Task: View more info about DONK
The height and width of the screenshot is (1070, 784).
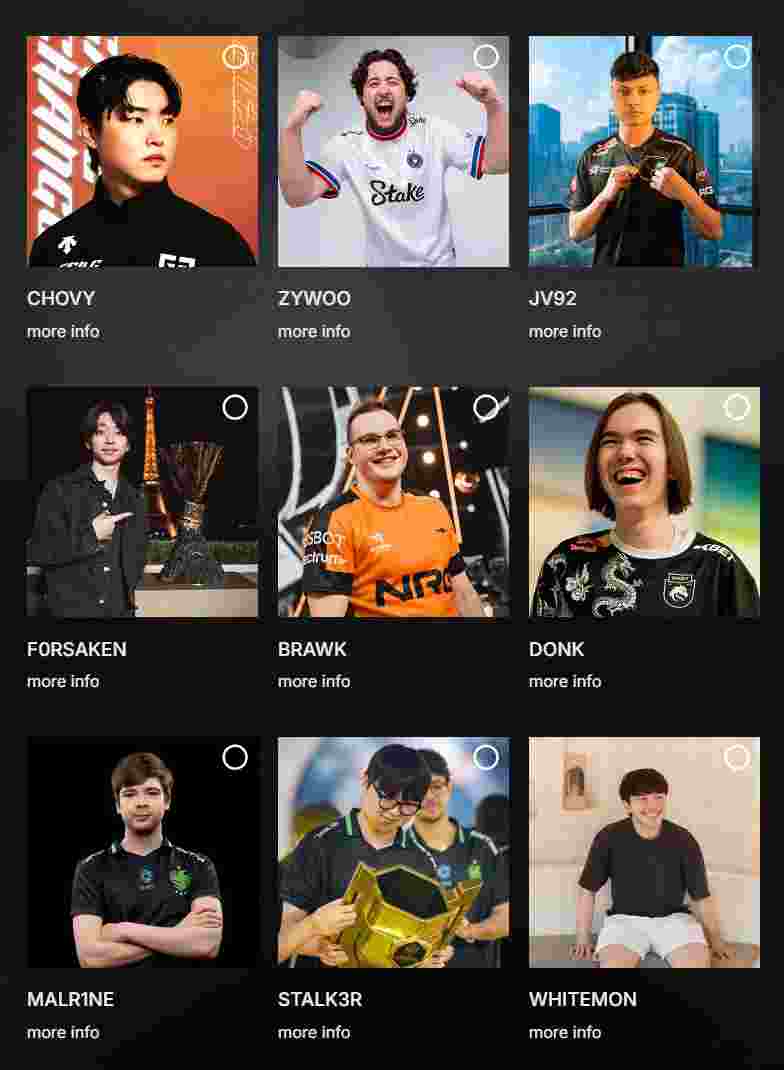Action: click(x=565, y=681)
